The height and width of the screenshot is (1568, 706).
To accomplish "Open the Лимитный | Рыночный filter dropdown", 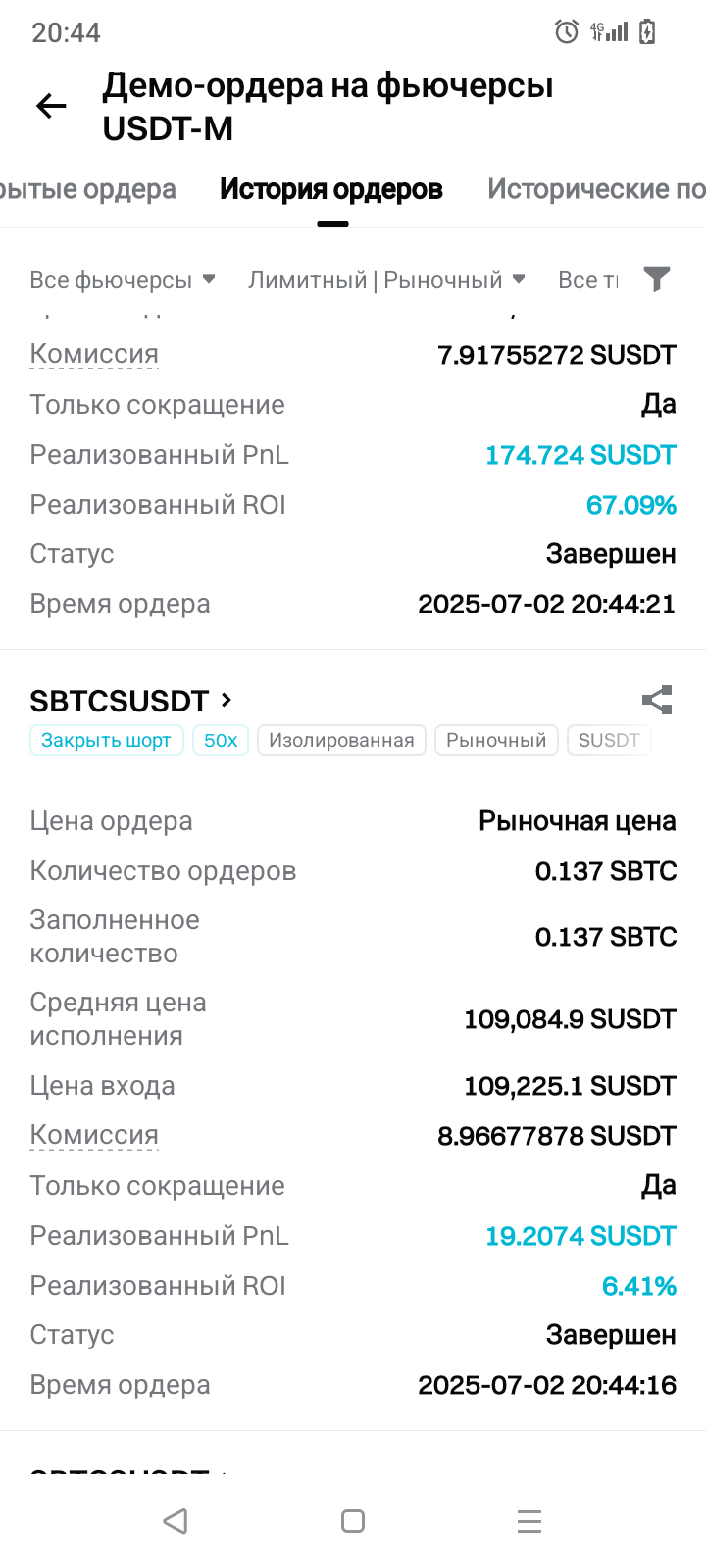I will pyautogui.click(x=387, y=280).
